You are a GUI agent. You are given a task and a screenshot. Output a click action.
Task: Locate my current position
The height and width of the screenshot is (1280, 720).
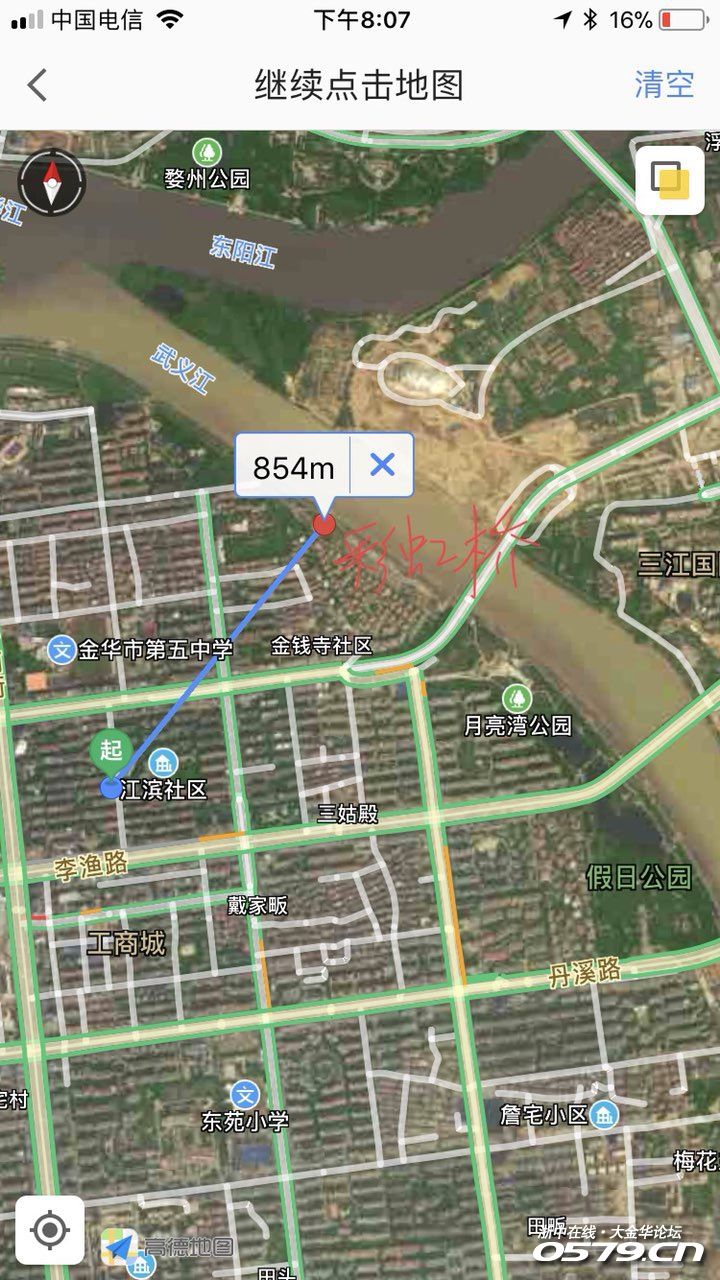coord(50,1229)
